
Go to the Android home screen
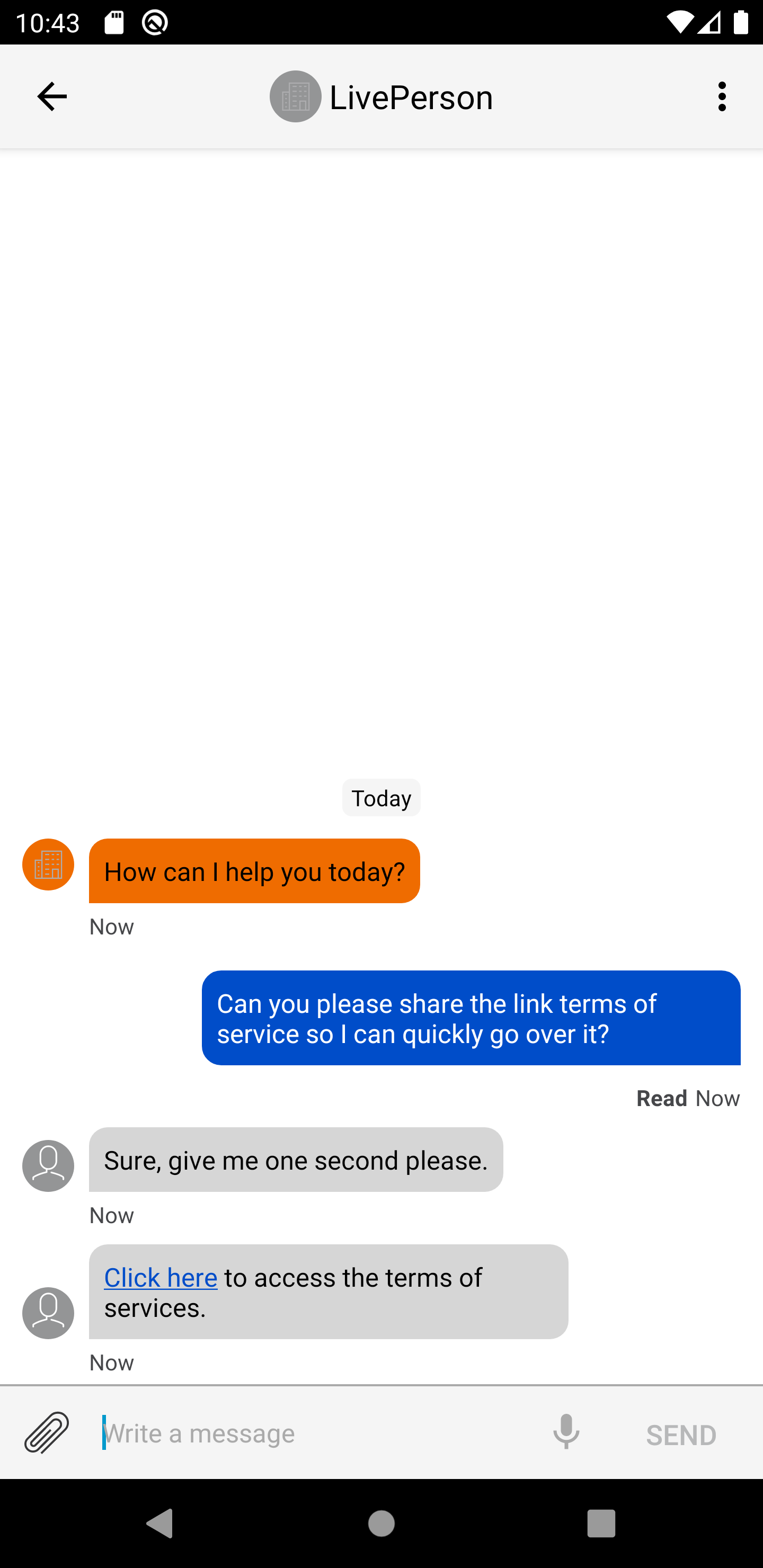(381, 1524)
